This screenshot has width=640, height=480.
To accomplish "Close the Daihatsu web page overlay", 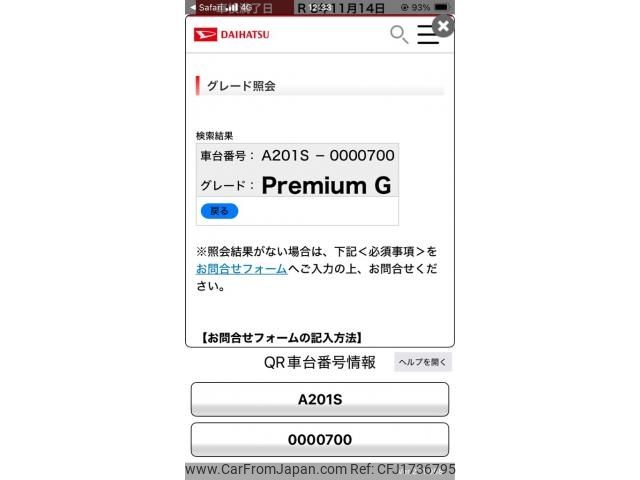I will [x=443, y=26].
